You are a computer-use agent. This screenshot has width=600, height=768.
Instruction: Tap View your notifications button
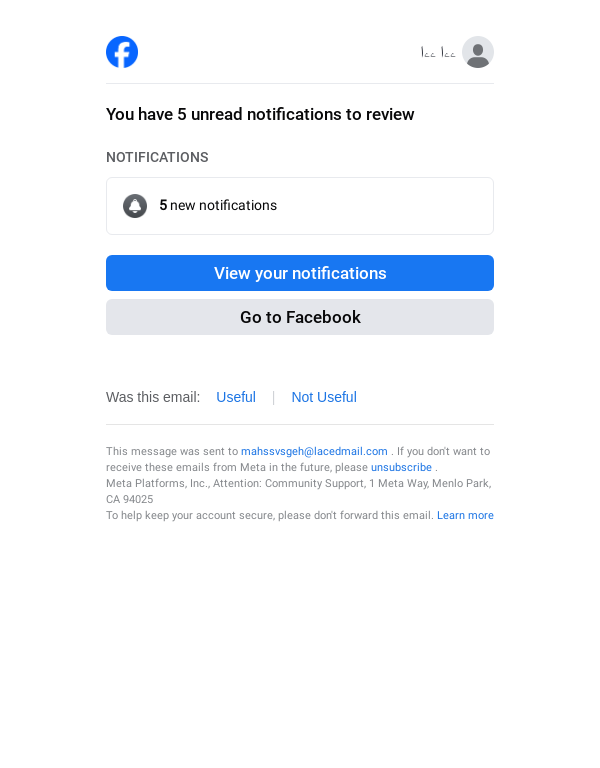[x=300, y=273]
